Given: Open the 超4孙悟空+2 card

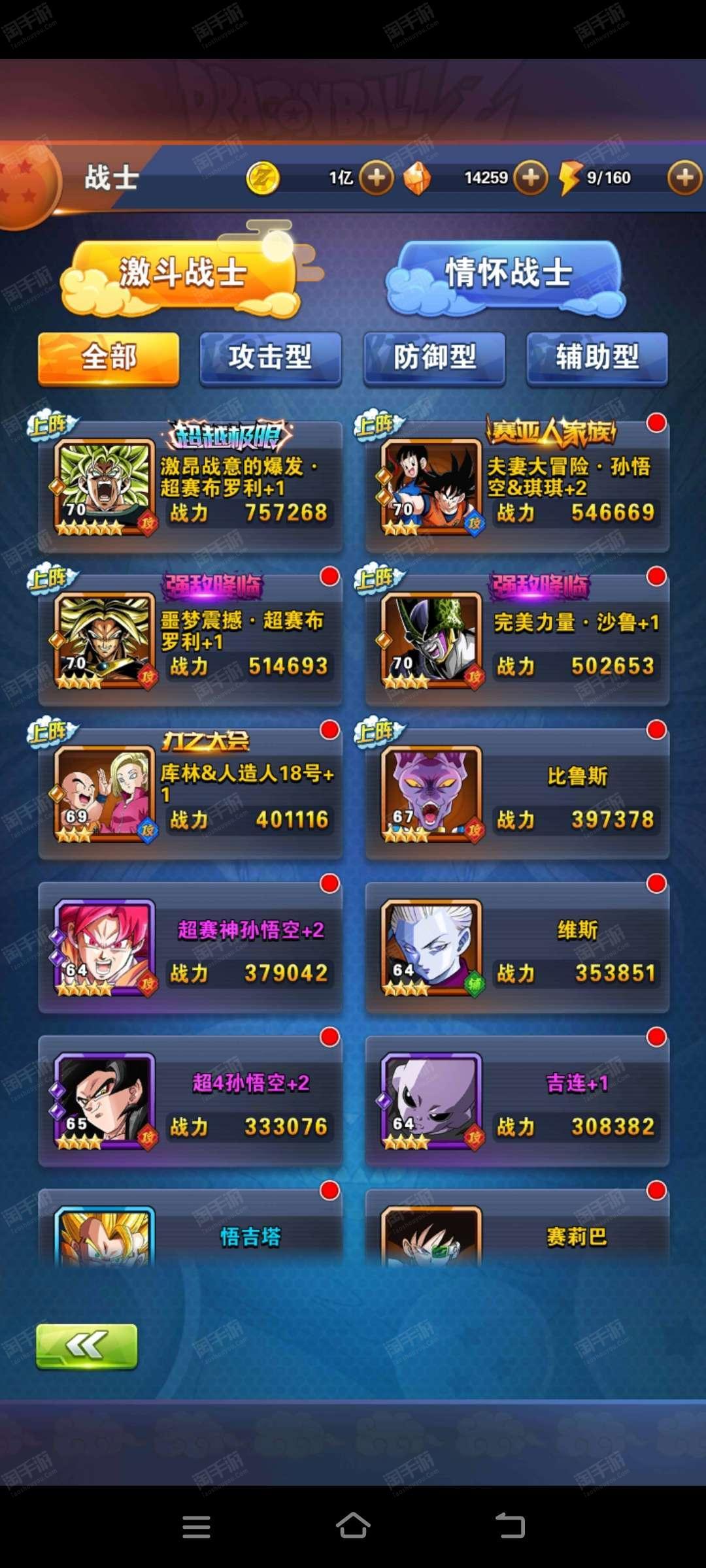Looking at the screenshot, I should tap(190, 1101).
